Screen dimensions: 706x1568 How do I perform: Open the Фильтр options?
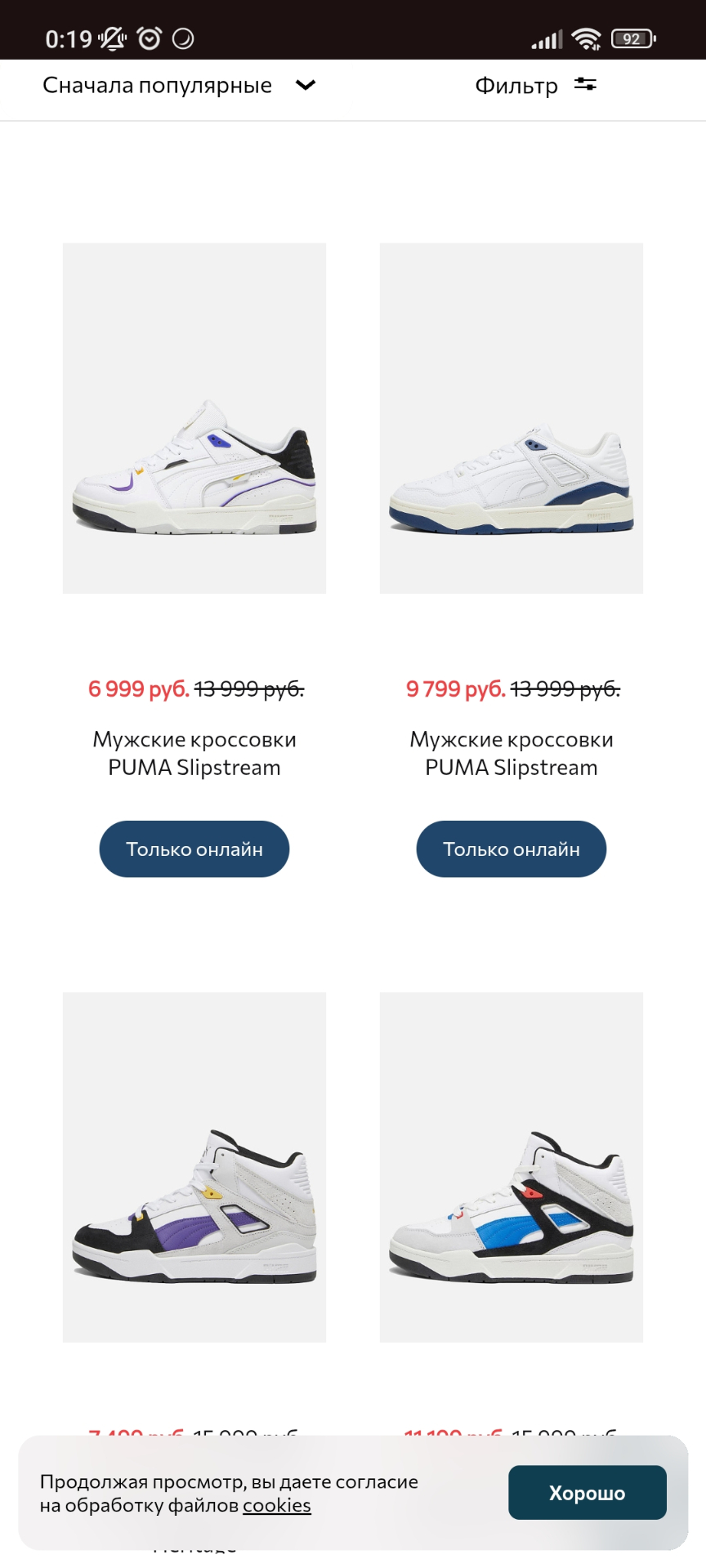535,86
